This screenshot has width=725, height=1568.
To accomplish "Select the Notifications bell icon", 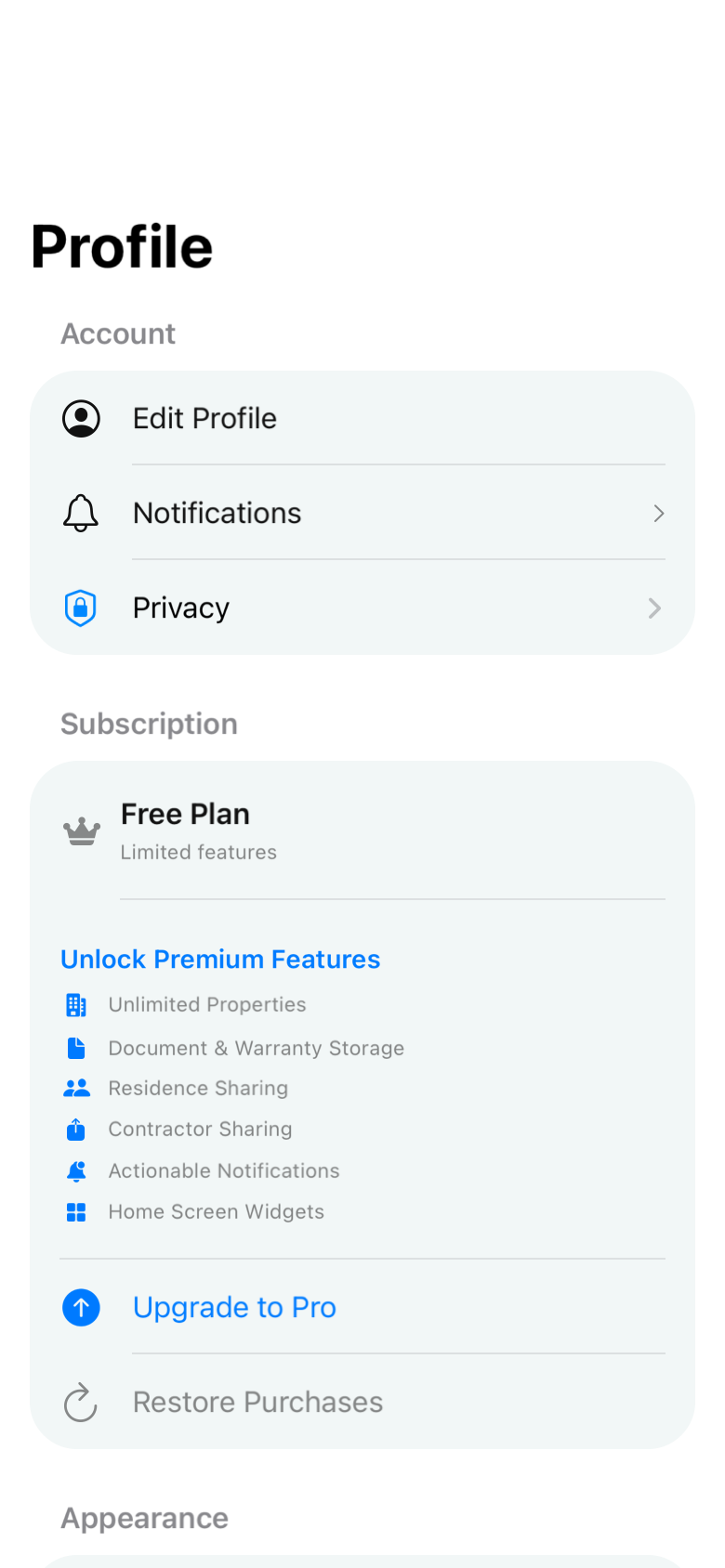I will point(81,513).
